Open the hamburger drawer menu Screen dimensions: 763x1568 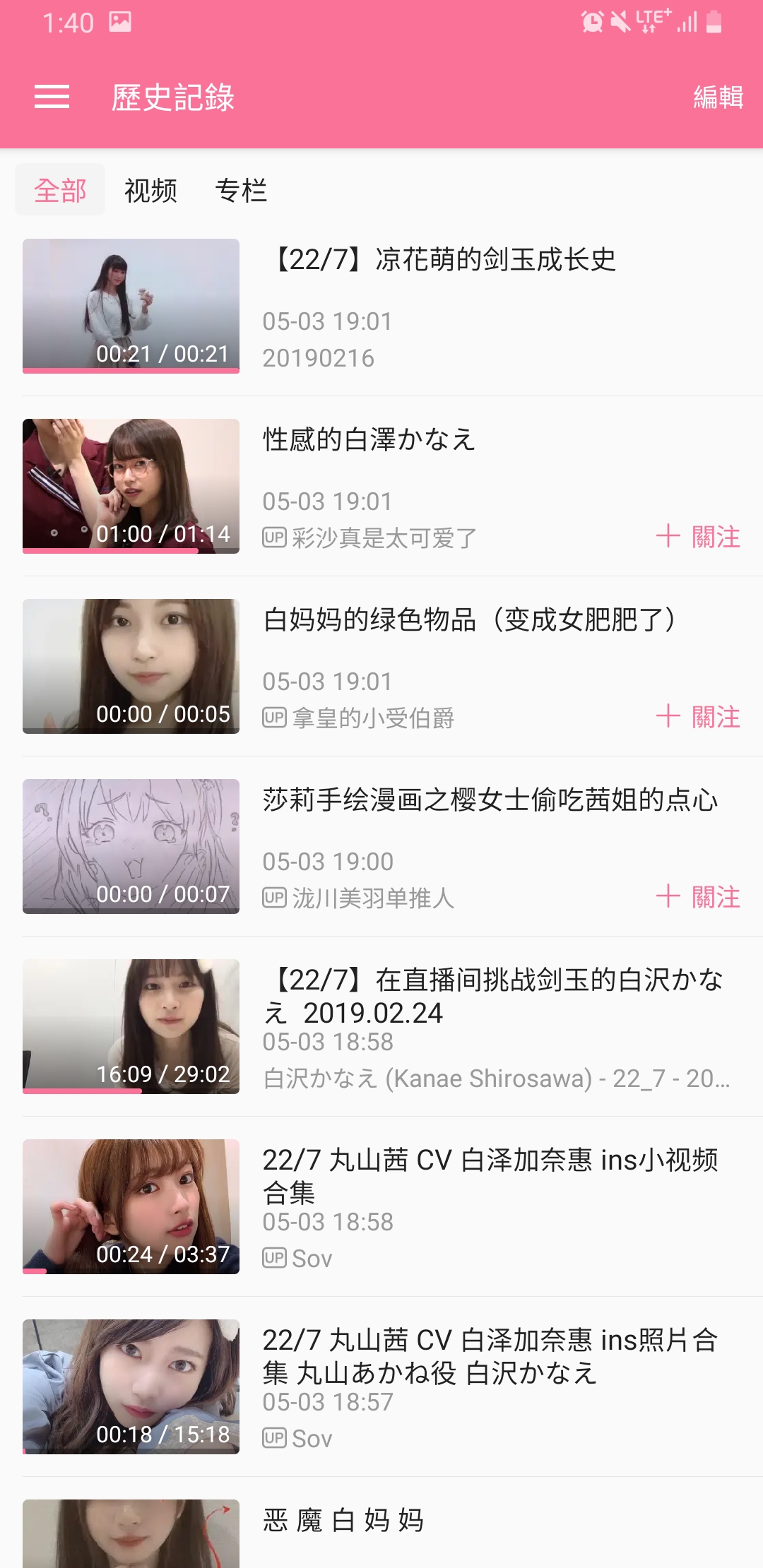[x=52, y=97]
